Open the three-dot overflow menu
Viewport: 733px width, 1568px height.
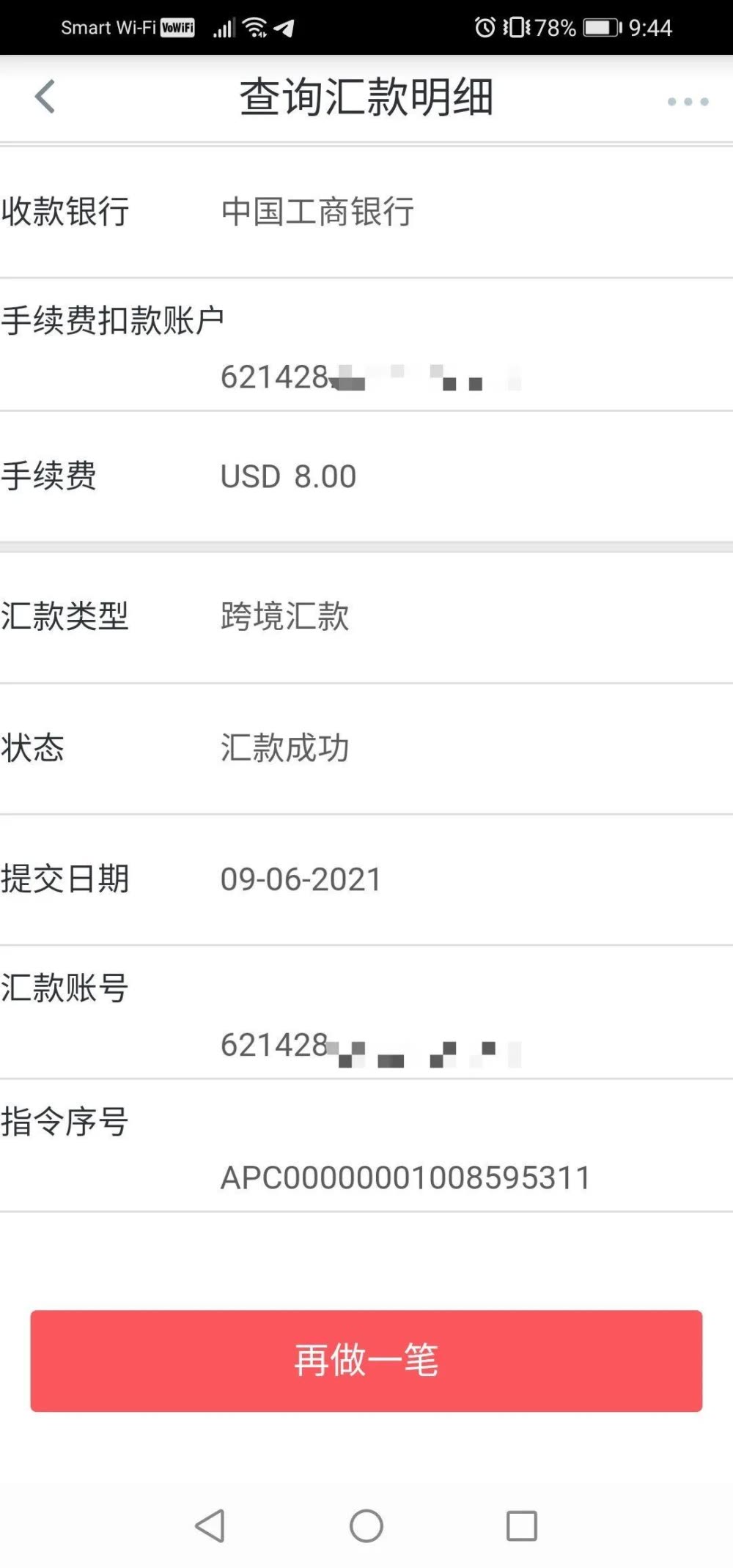tap(688, 102)
